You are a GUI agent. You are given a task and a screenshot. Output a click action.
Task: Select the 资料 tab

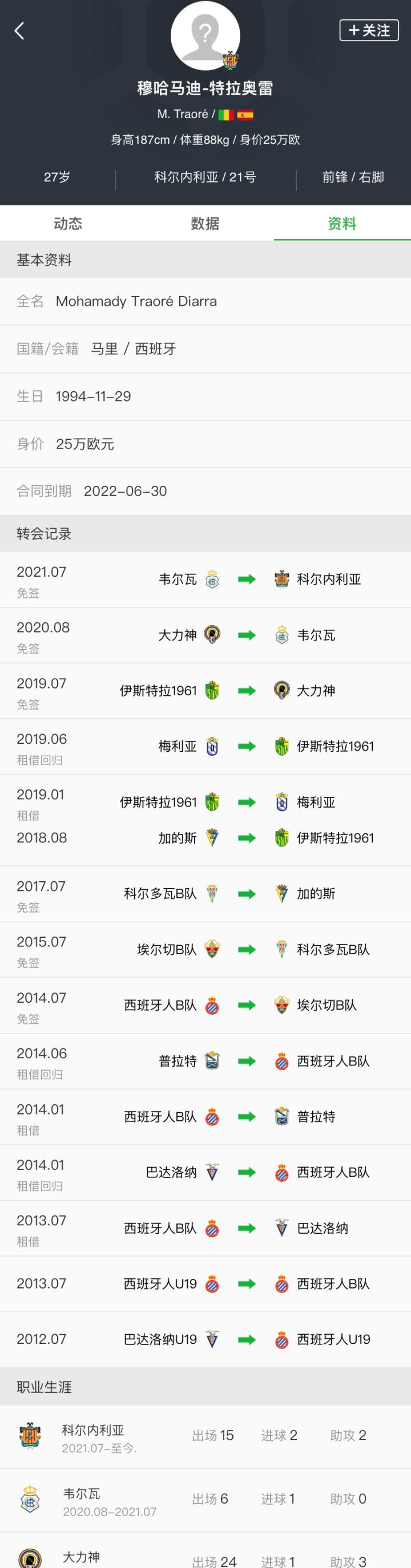tap(341, 224)
